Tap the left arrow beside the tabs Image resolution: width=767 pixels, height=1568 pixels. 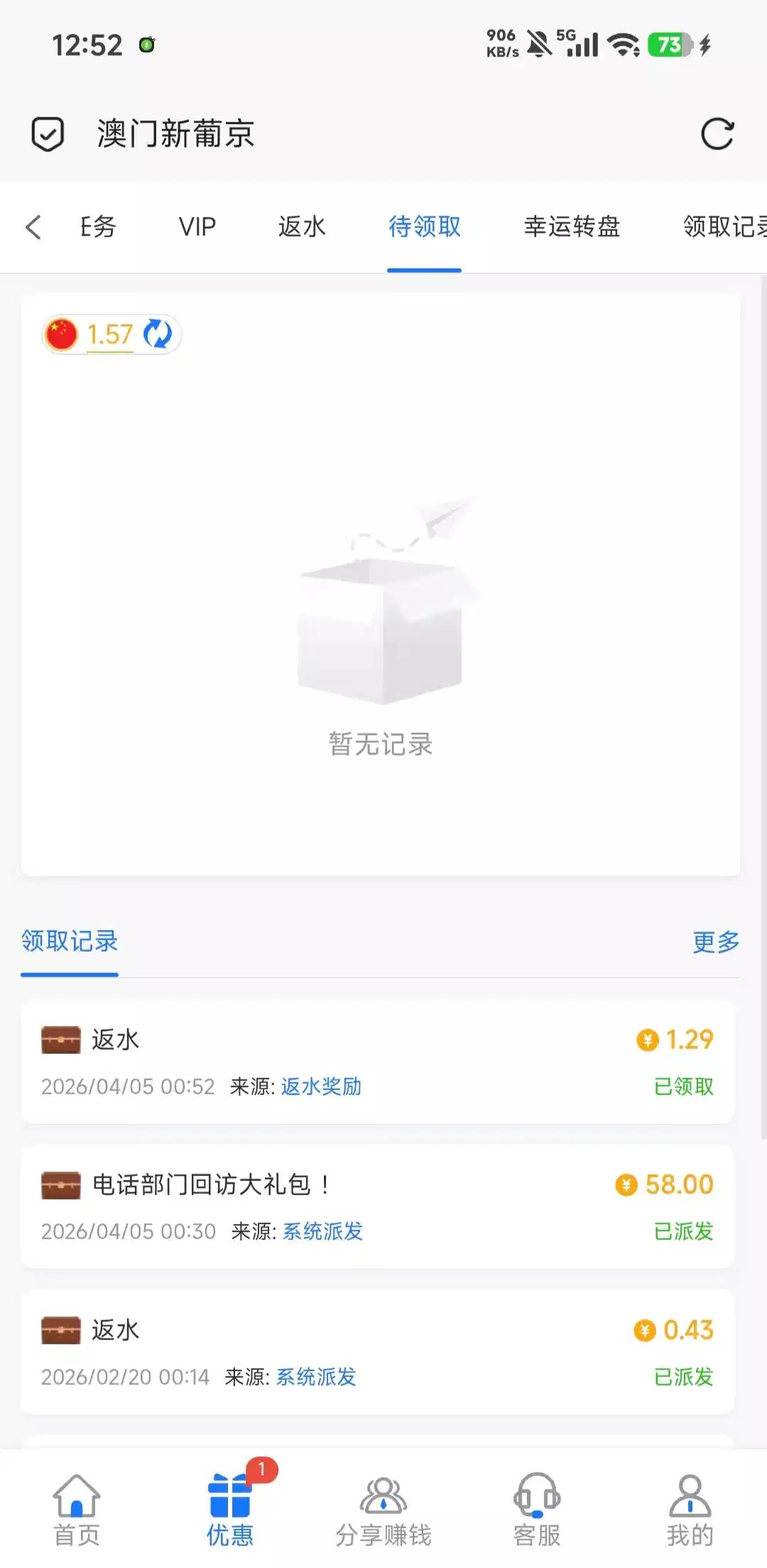pyautogui.click(x=33, y=227)
